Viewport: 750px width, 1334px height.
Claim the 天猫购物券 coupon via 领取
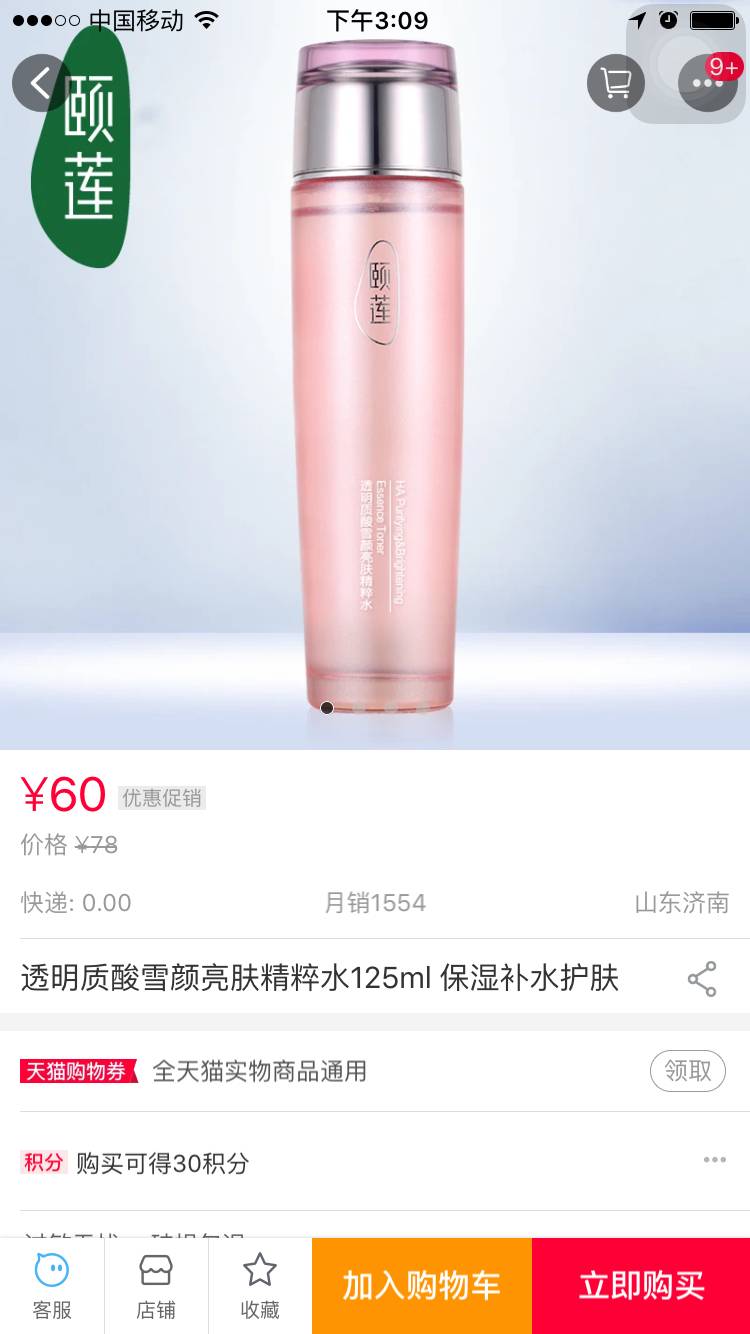687,1071
